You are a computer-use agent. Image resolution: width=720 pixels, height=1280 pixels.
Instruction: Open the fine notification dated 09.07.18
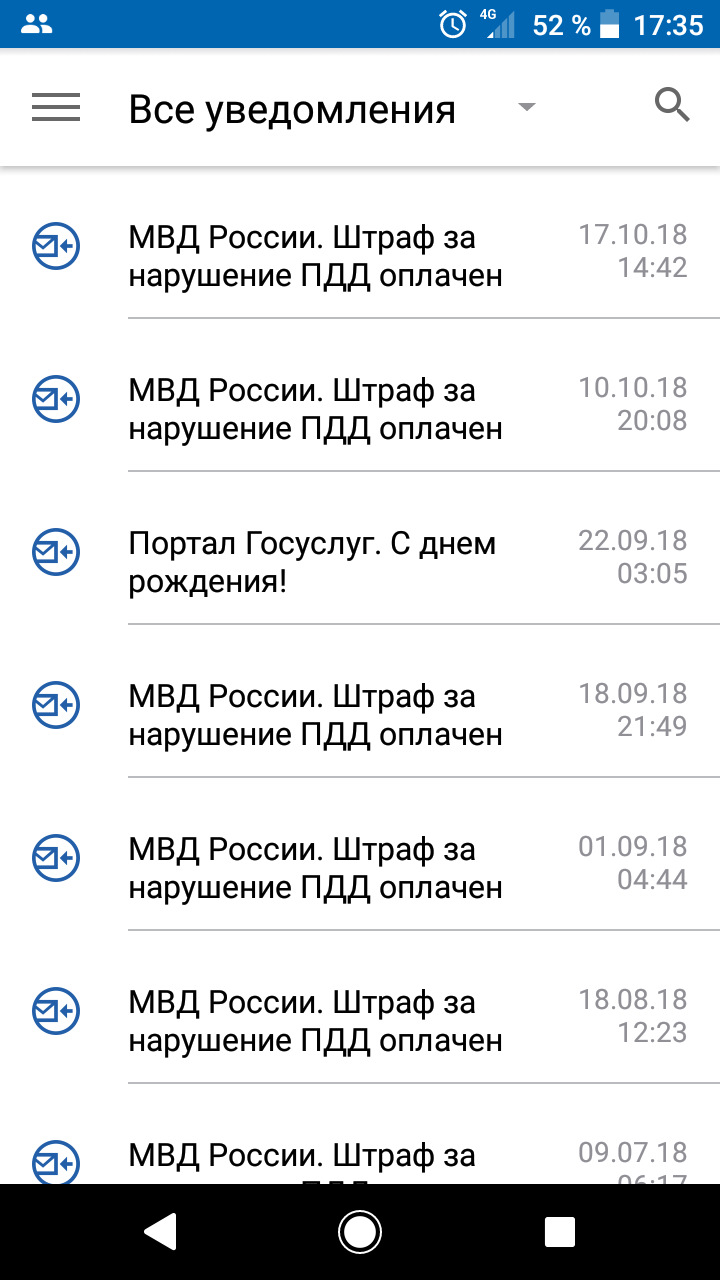[x=360, y=1160]
